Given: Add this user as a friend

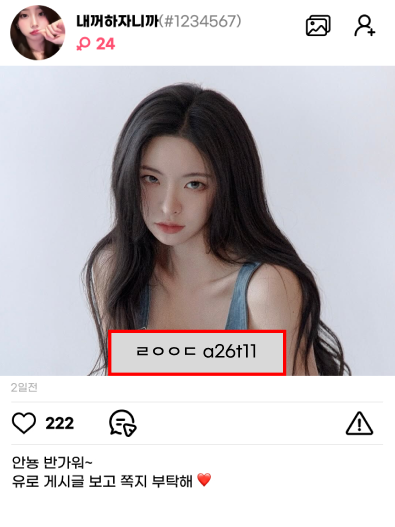Looking at the screenshot, I should click(x=365, y=25).
